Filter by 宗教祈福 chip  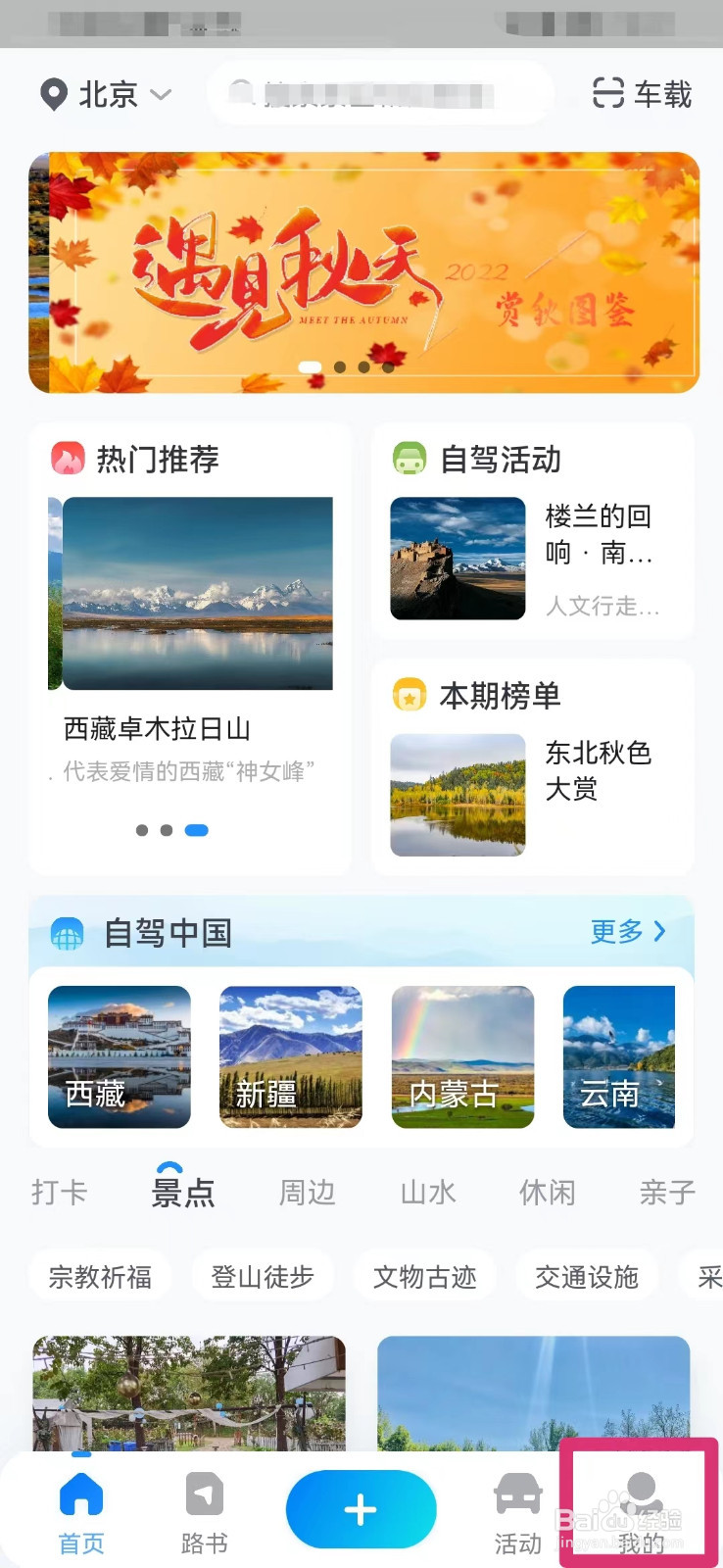(100, 1277)
